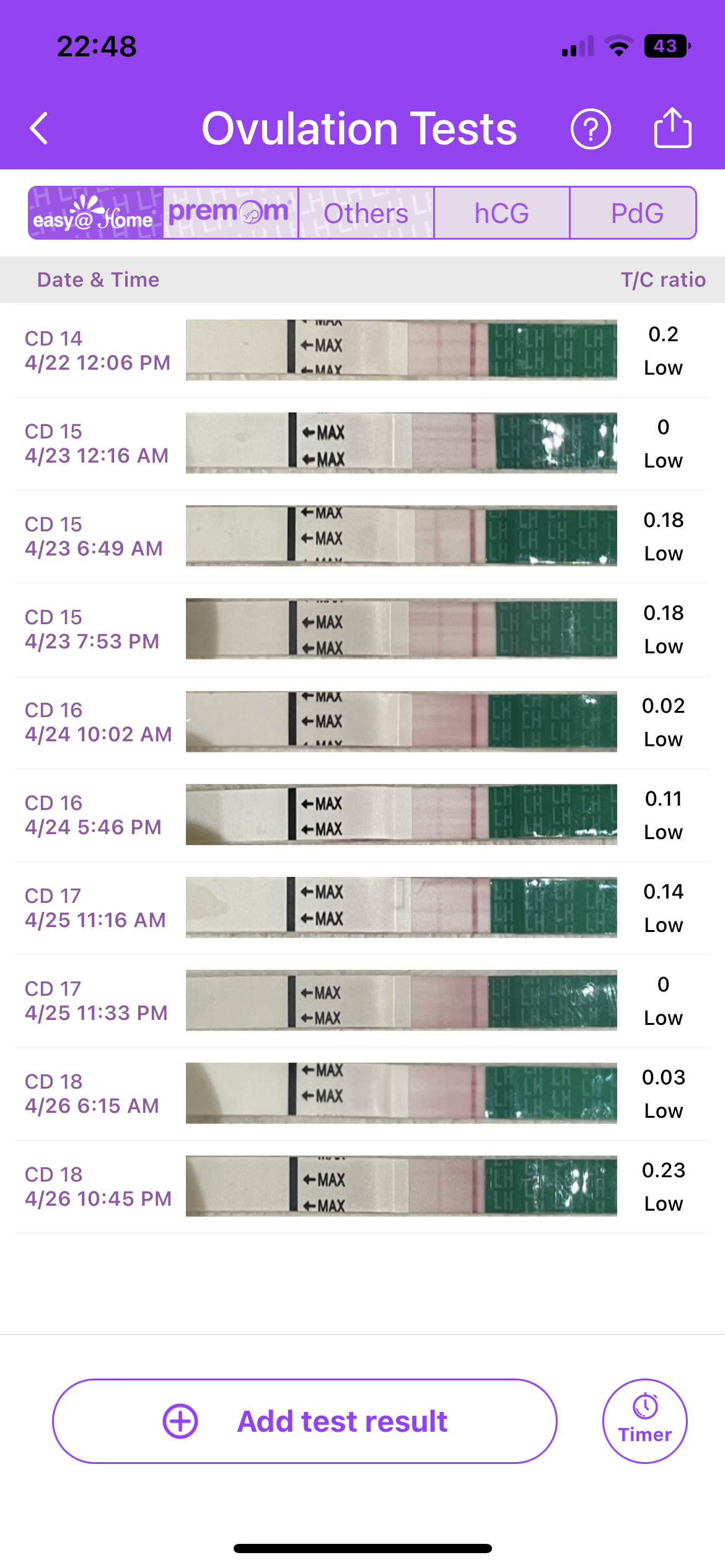The width and height of the screenshot is (725, 1568).
Task: Go back from Ovulation Tests
Action: (40, 129)
